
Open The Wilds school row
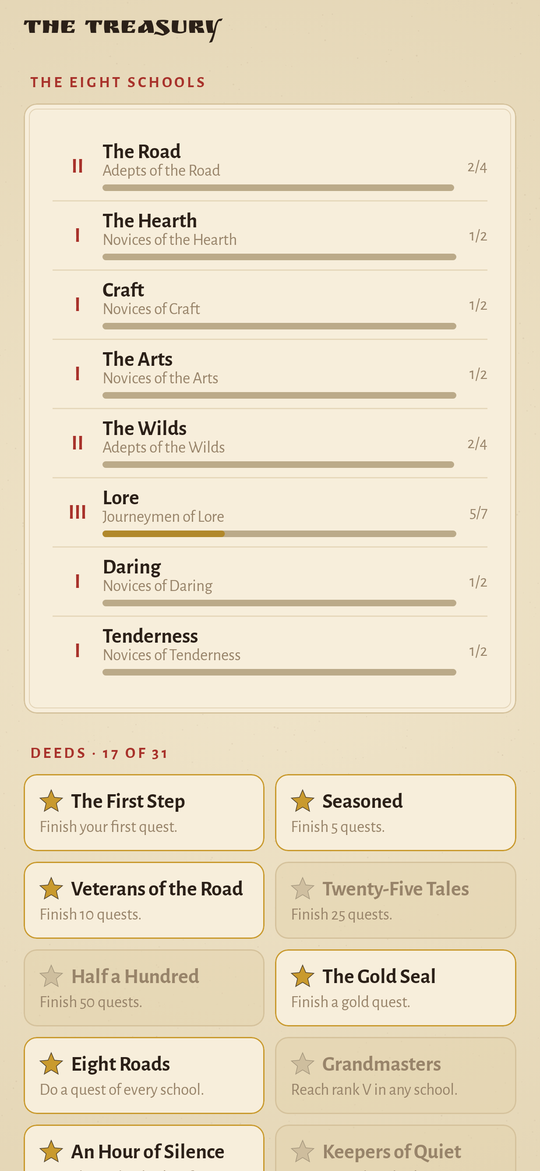(x=270, y=444)
